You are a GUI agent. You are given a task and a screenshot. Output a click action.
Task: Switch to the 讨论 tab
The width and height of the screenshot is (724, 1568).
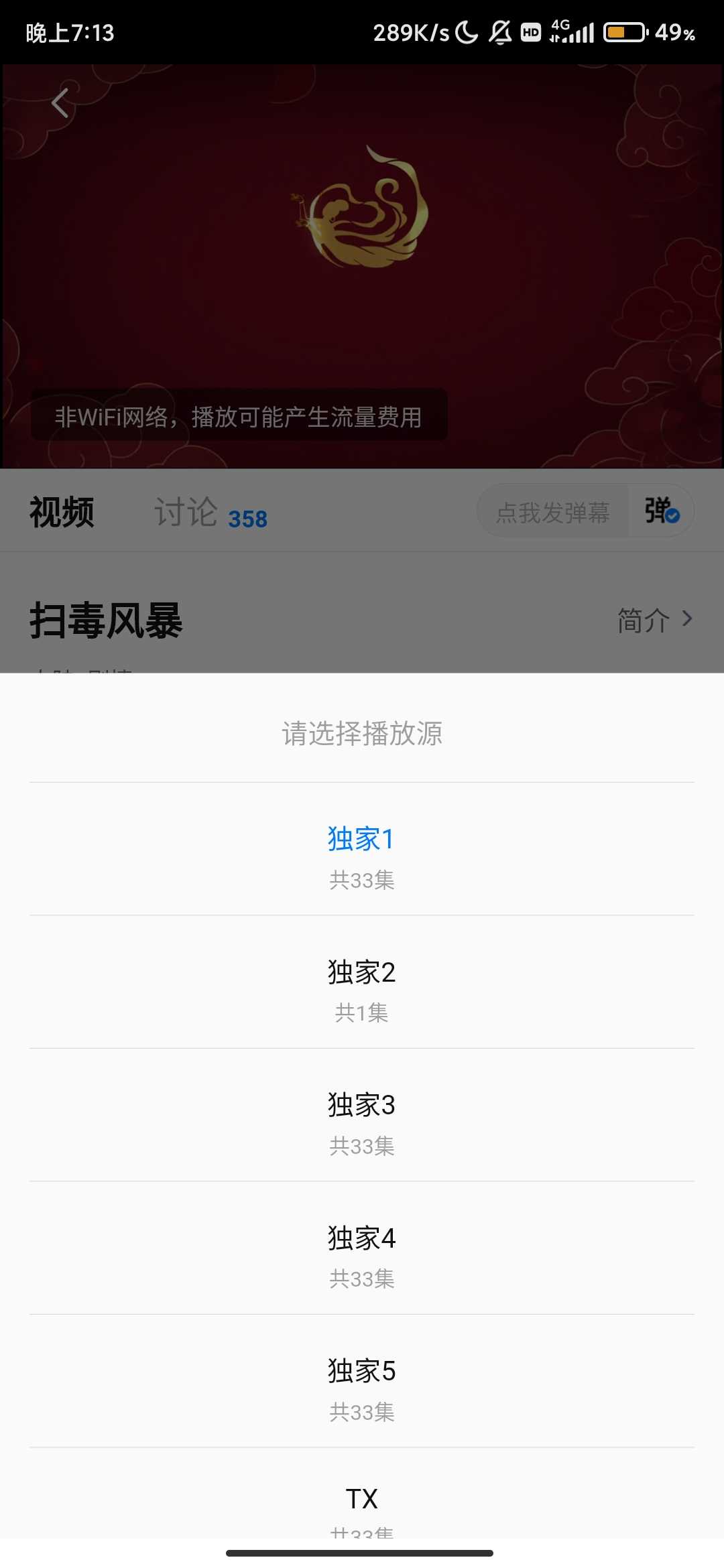pyautogui.click(x=210, y=513)
